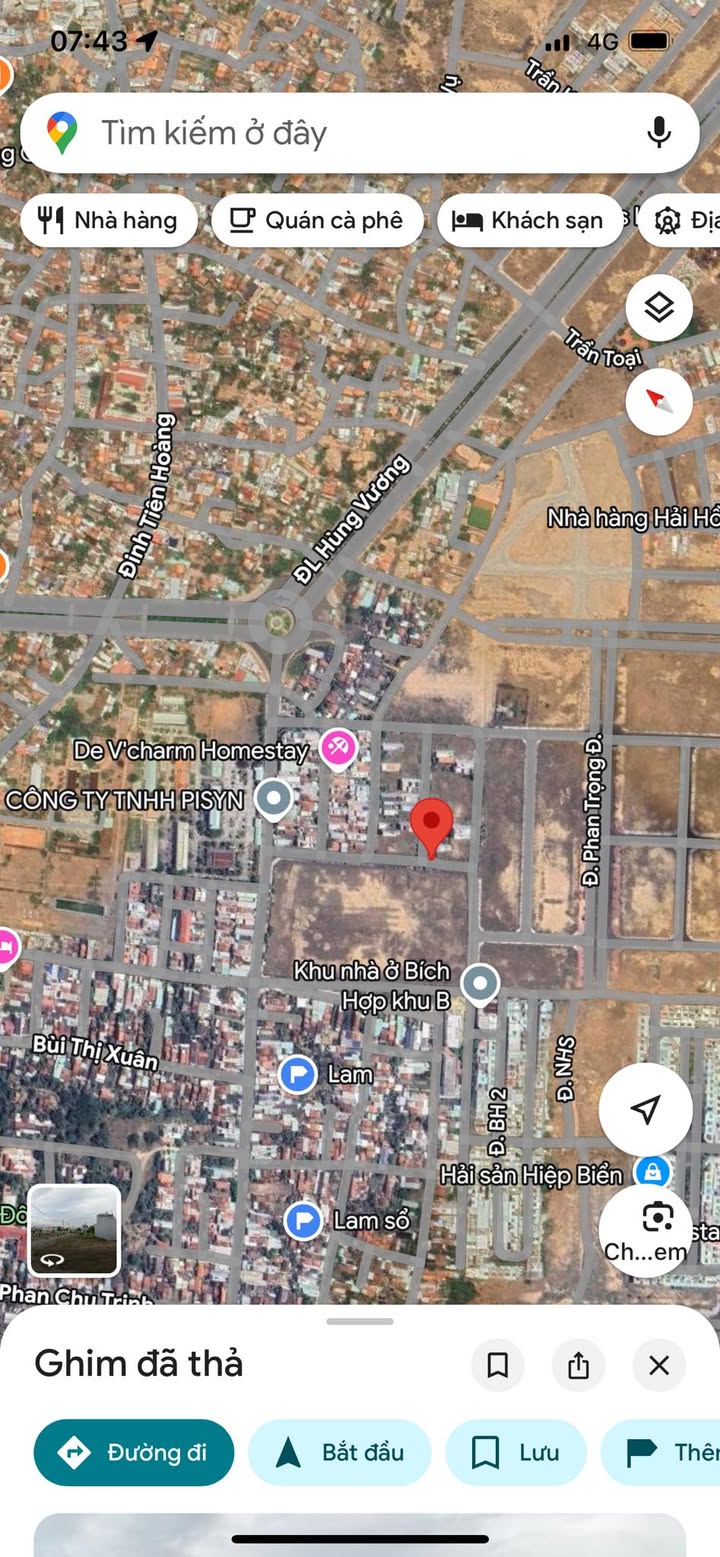Filter map by Quán cà phê
Viewport: 720px width, 1557px height.
click(x=317, y=220)
